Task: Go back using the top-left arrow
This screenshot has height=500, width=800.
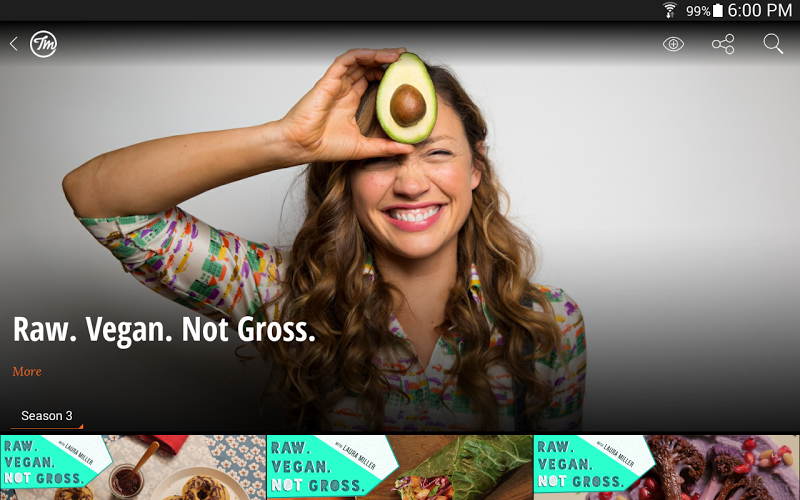Action: point(14,44)
